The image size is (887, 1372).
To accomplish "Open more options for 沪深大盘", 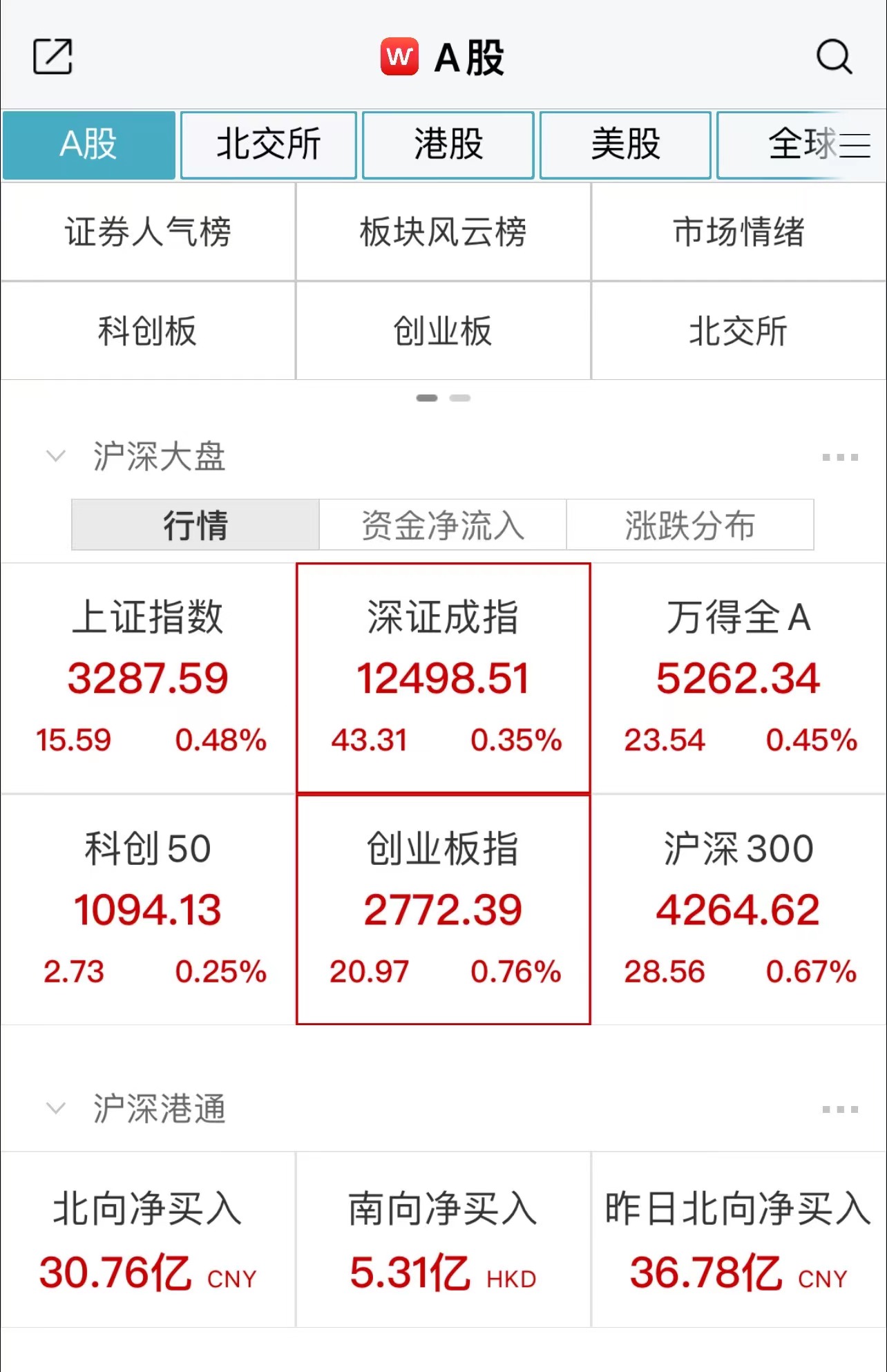I will pos(840,457).
